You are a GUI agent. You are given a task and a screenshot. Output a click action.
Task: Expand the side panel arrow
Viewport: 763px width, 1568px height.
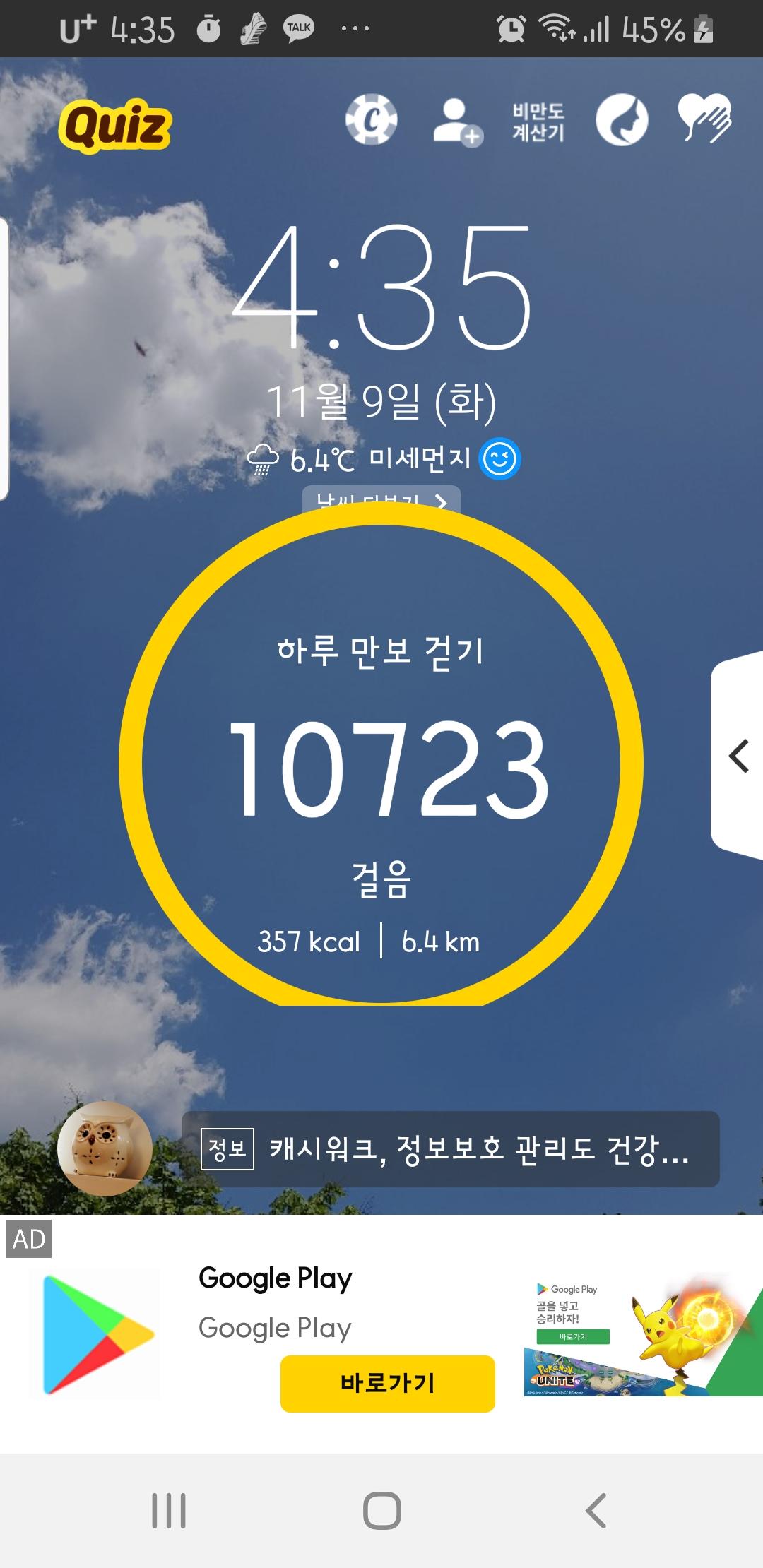[738, 756]
